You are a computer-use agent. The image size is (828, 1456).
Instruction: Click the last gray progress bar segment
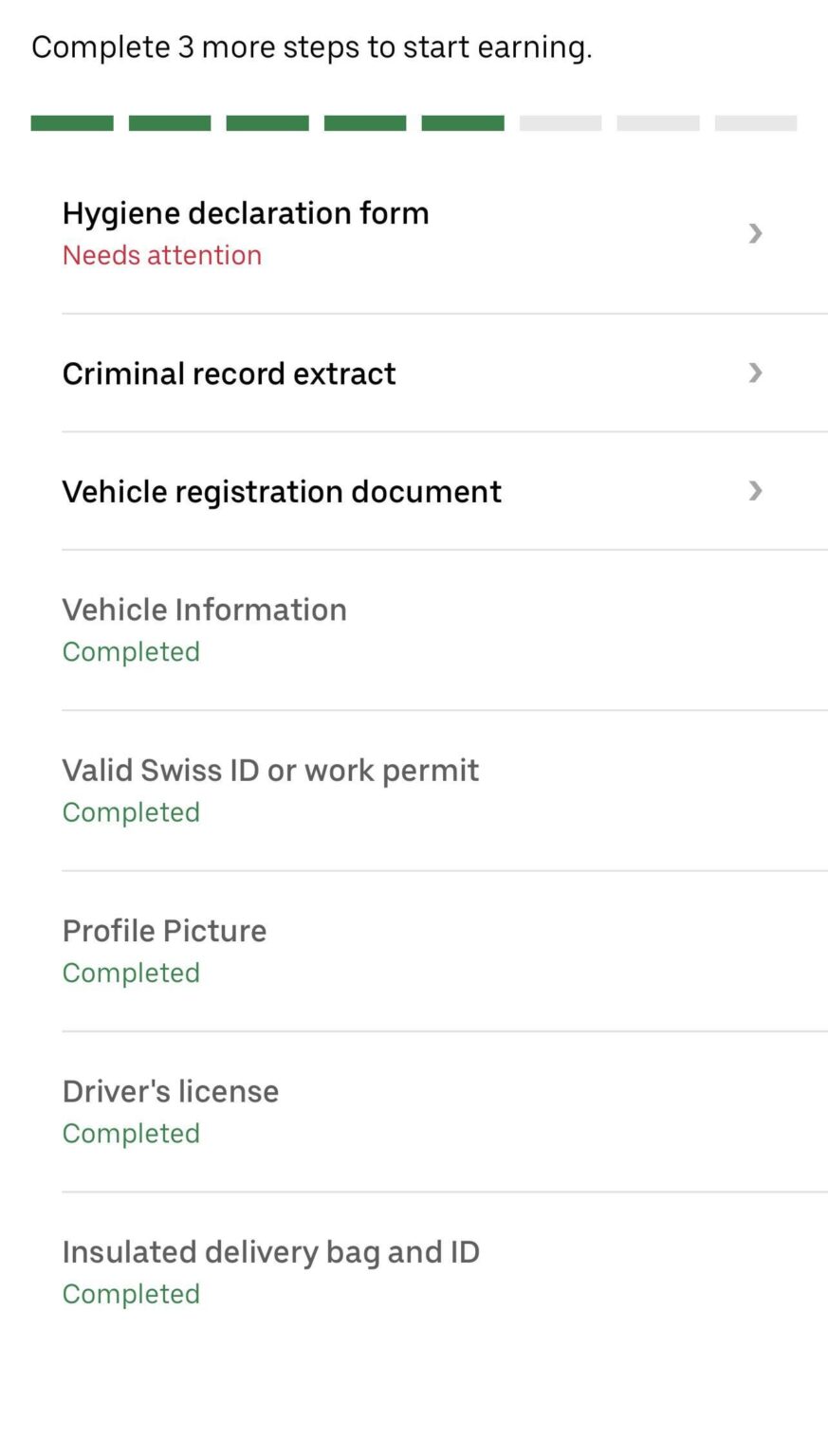tap(756, 122)
